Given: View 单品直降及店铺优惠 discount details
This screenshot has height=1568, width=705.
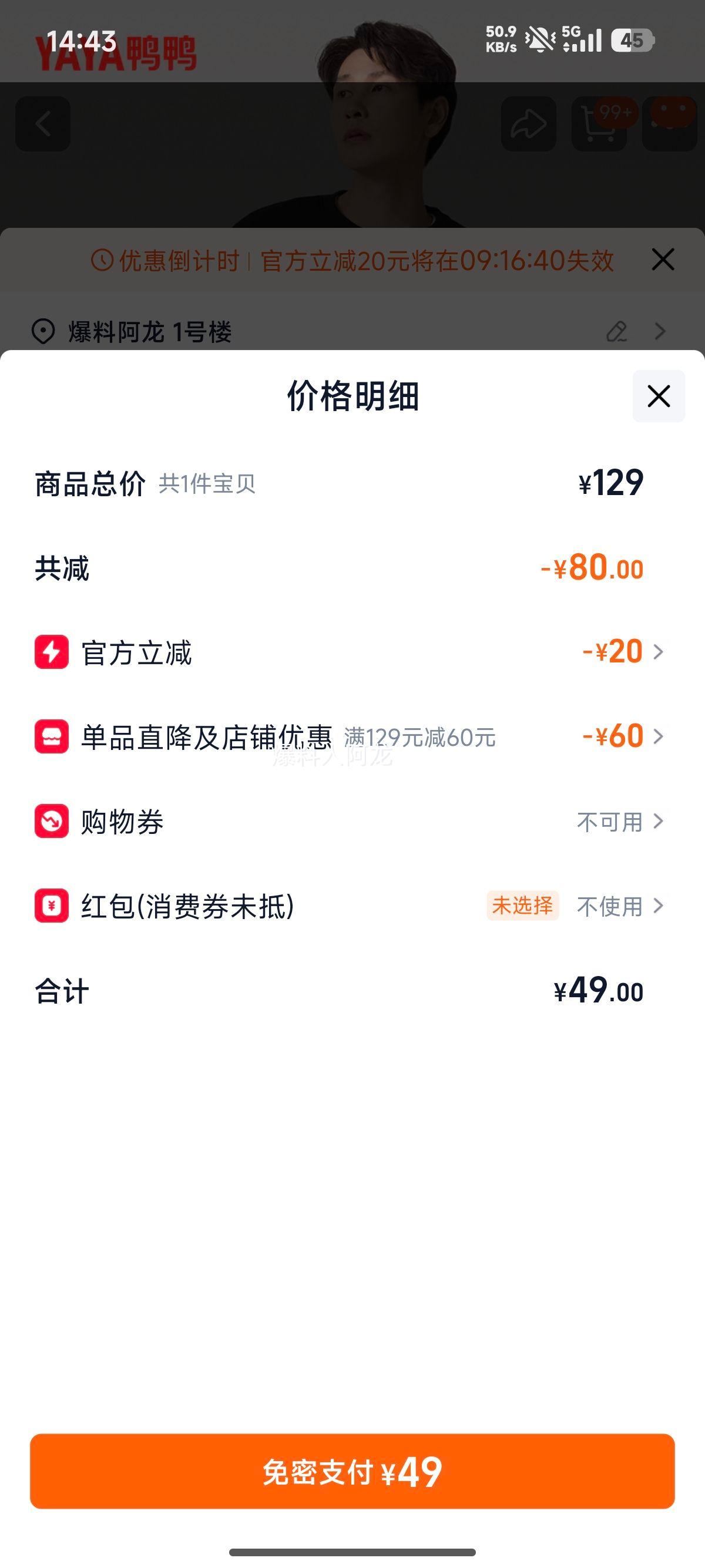Looking at the screenshot, I should (622, 736).
